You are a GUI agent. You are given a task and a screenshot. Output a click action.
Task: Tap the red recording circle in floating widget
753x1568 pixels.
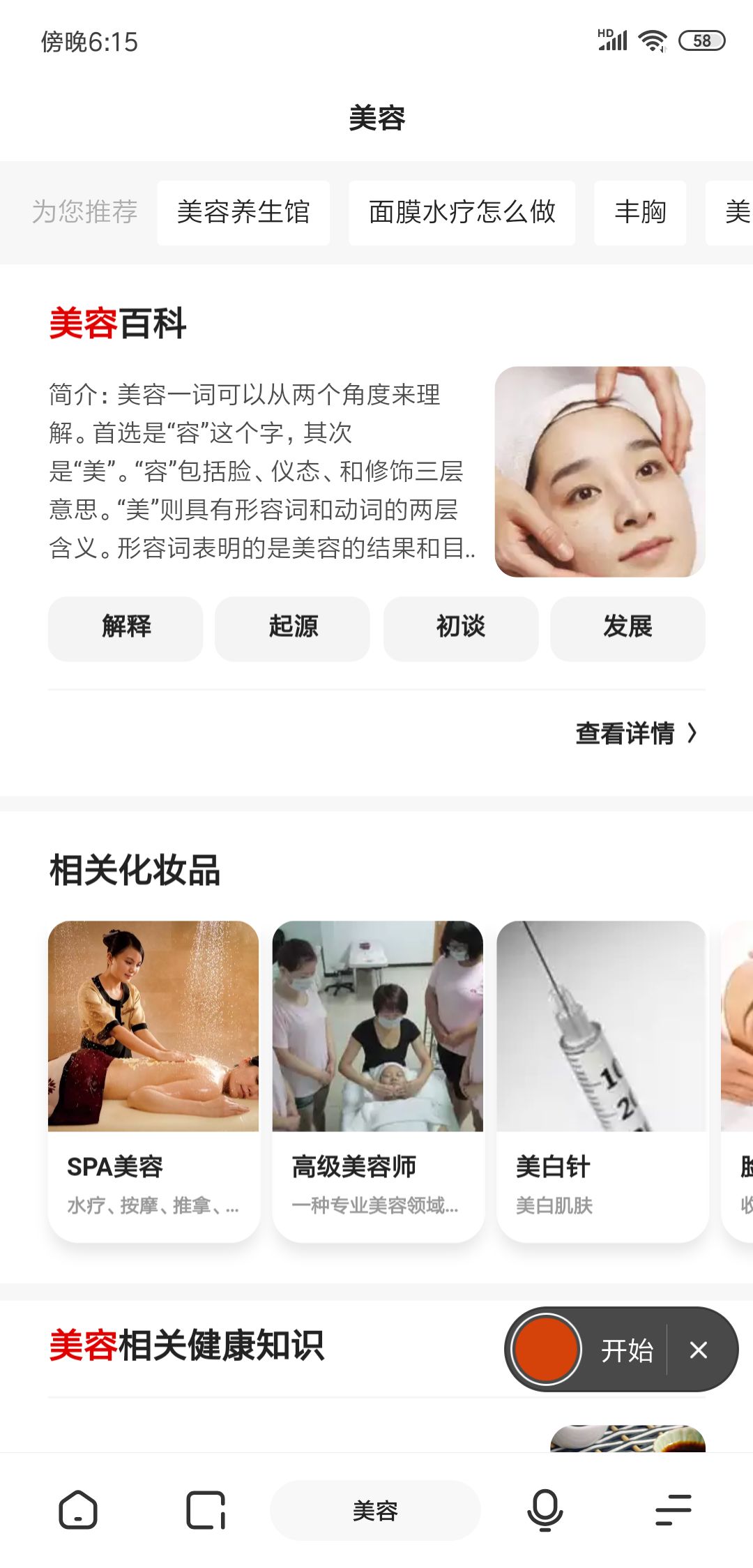[x=547, y=1350]
